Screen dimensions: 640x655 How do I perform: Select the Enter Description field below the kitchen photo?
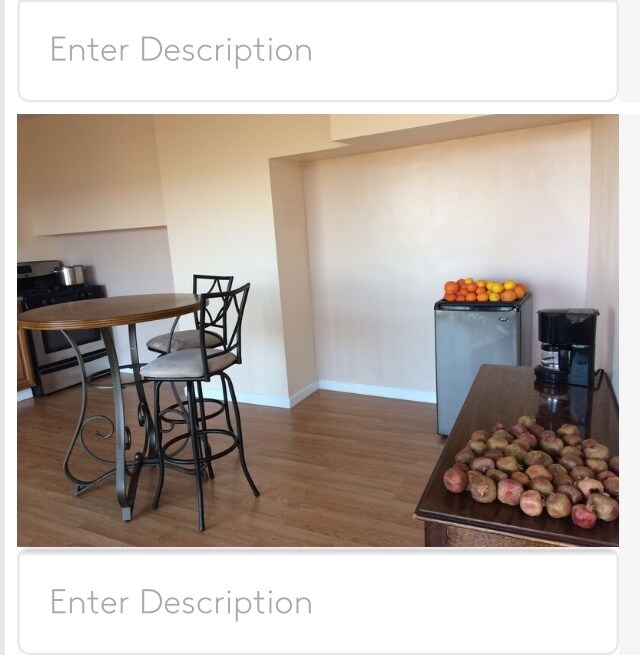click(x=318, y=602)
